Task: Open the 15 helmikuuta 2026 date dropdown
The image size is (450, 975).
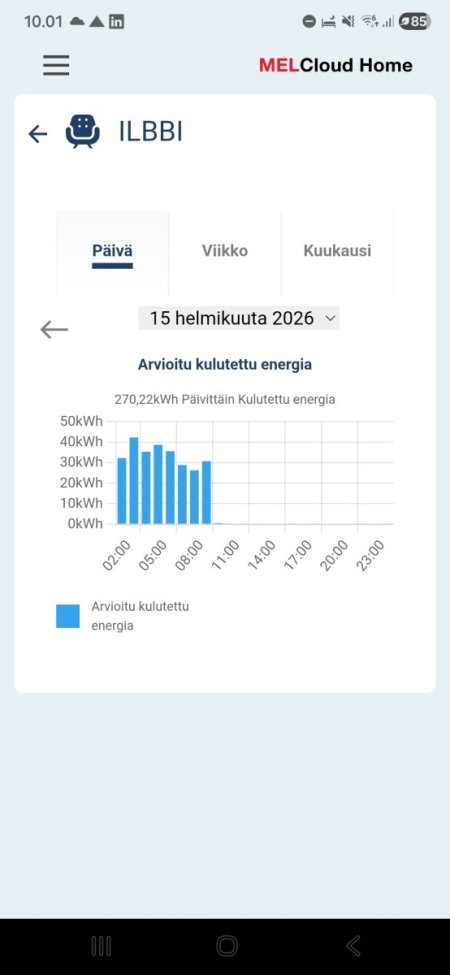Action: point(239,318)
